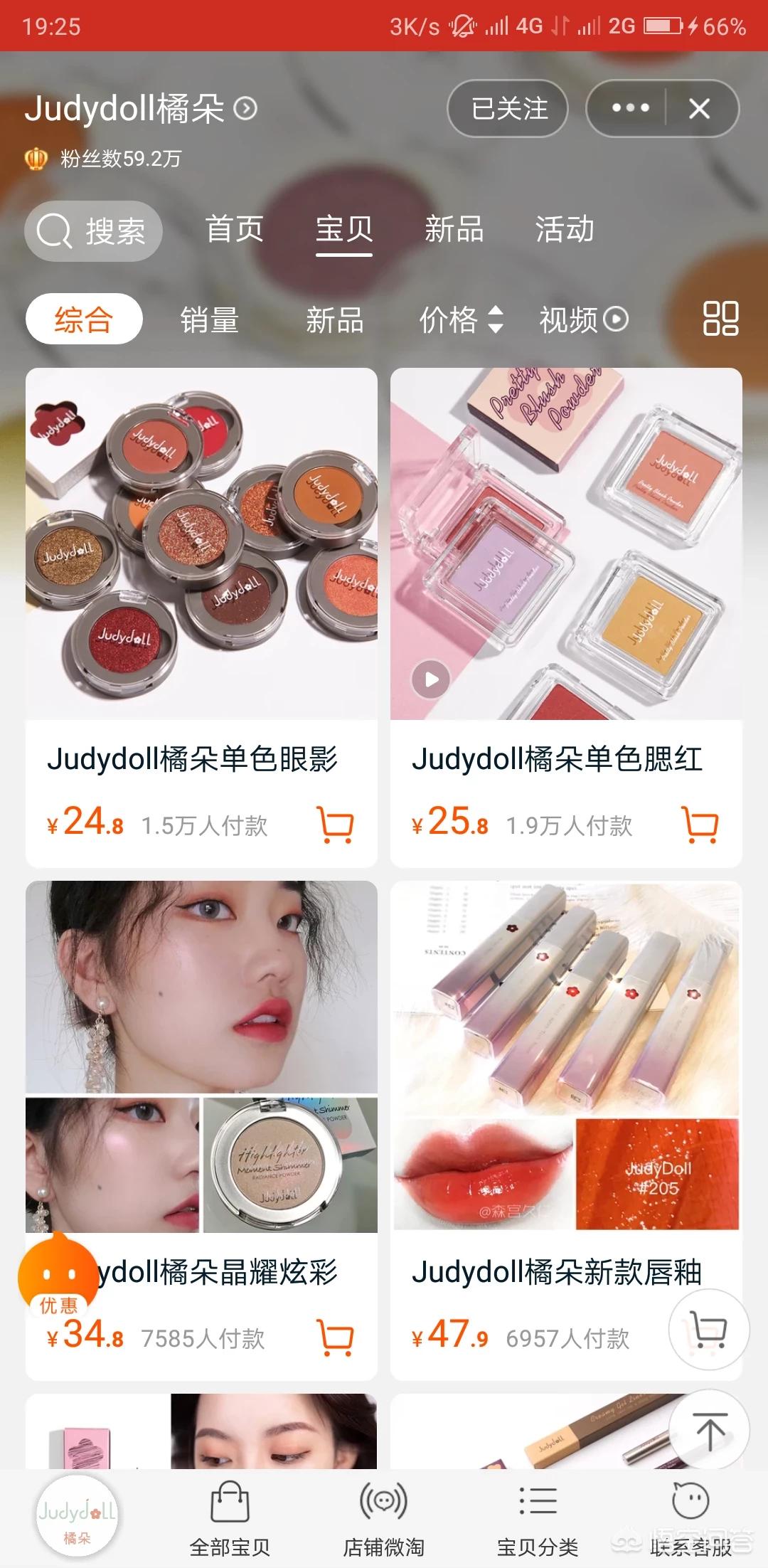
Task: Add the ¥34.8 晶耀炫彩 item to cart
Action: 335,1338
